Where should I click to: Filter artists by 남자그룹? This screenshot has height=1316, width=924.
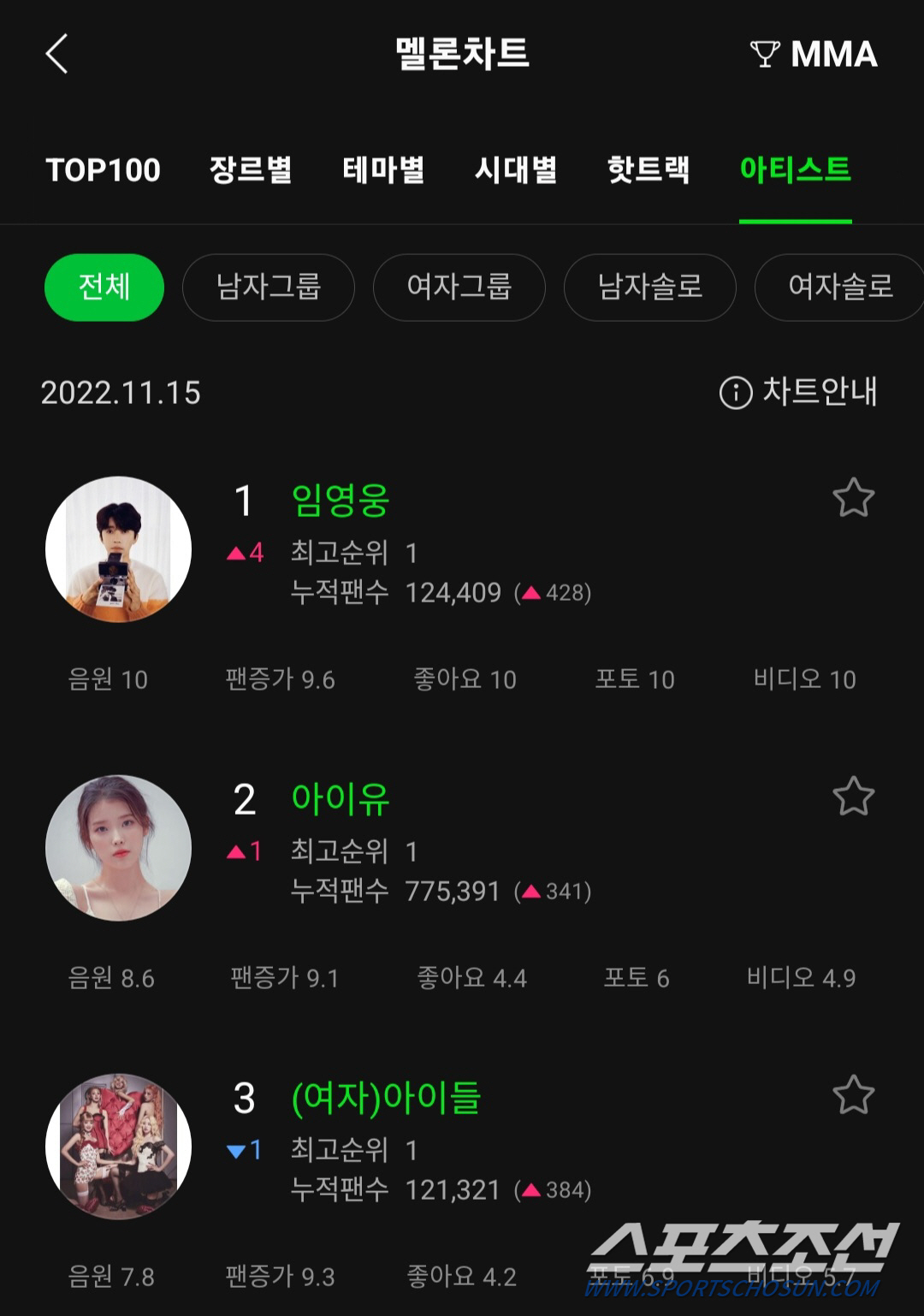pos(269,288)
